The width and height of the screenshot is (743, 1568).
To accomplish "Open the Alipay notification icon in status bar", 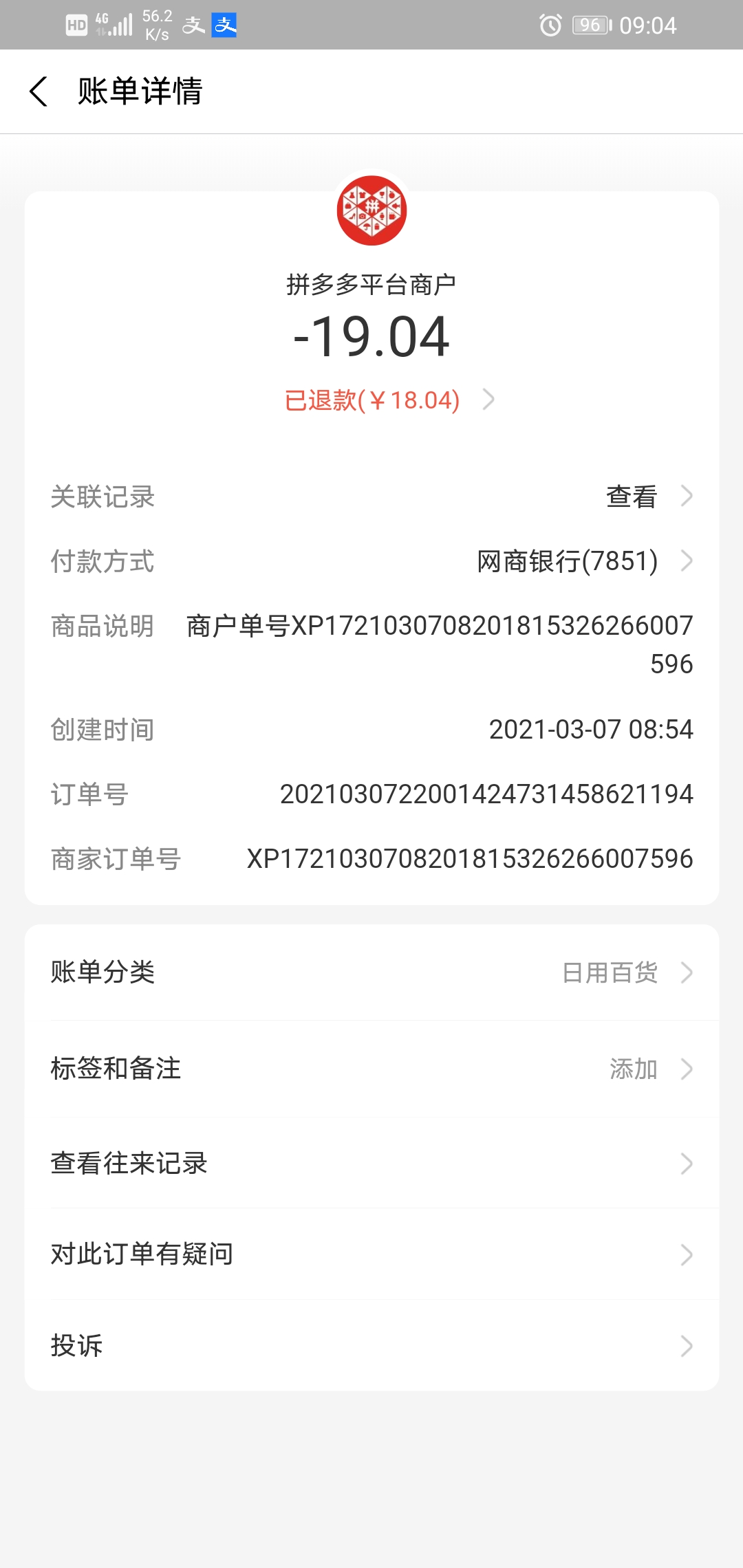I will tap(195, 26).
